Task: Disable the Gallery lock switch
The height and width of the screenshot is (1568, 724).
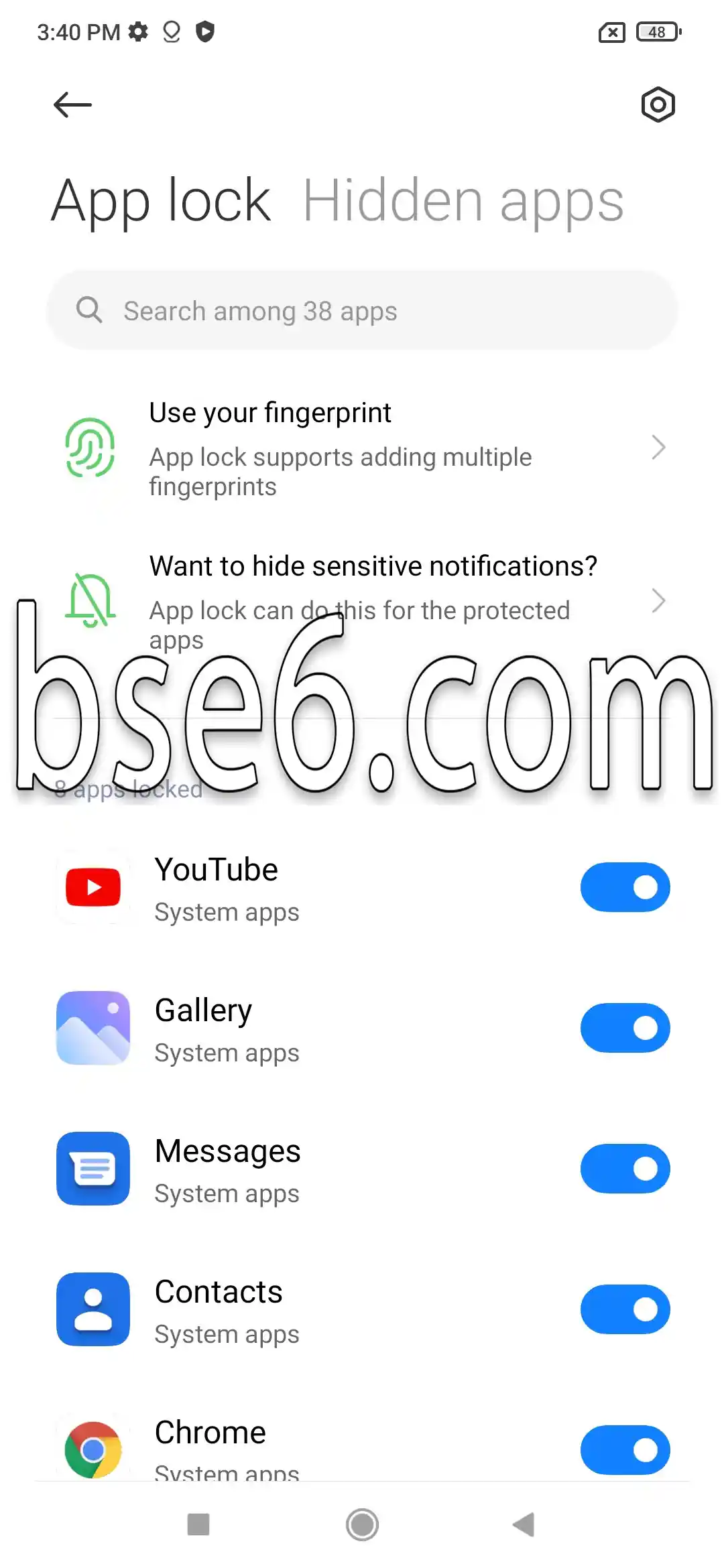Action: (625, 1028)
